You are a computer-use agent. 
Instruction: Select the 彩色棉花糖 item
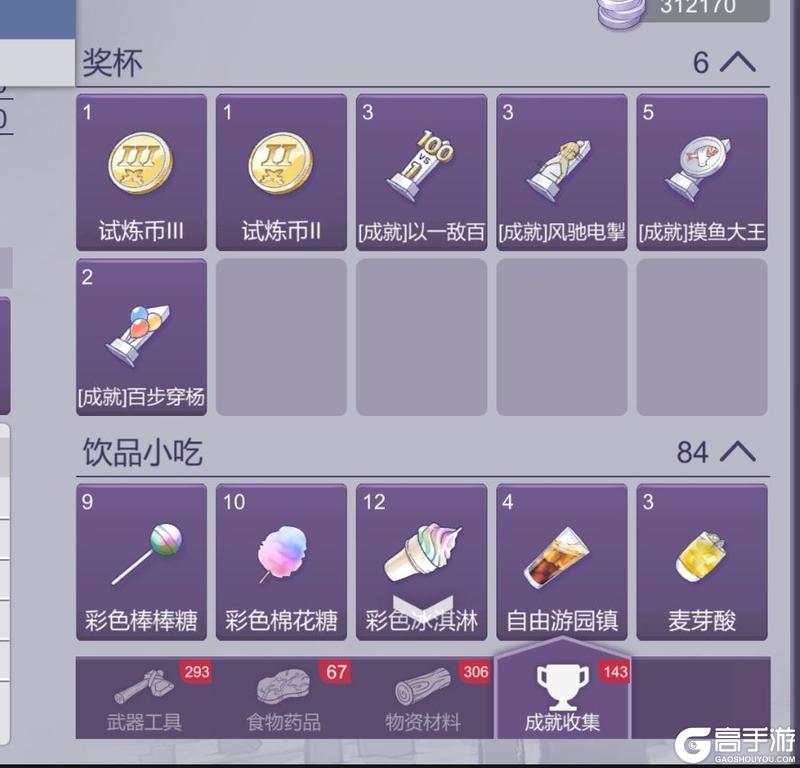point(281,561)
